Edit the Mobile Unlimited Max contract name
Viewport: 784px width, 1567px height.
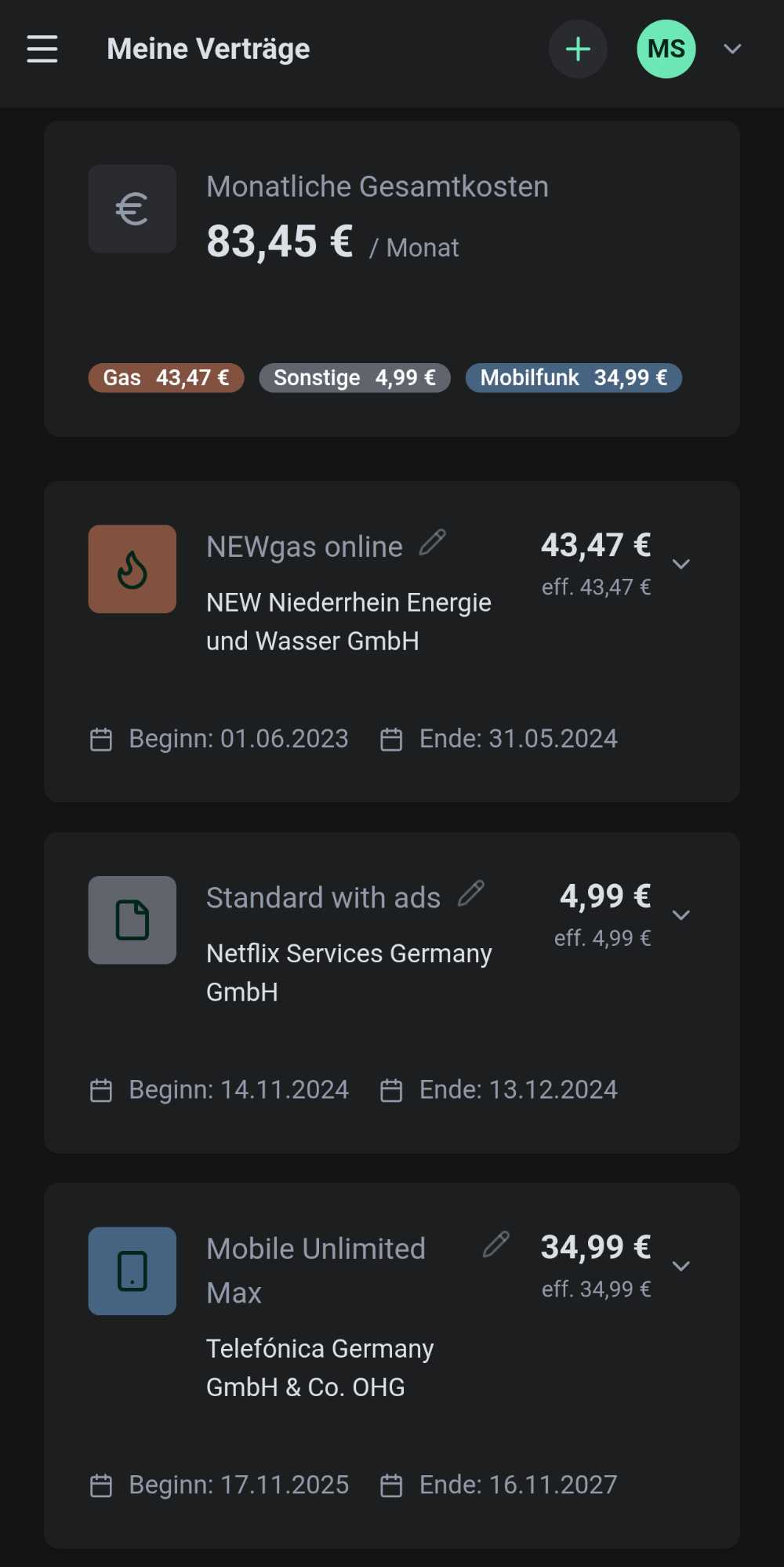(495, 1245)
